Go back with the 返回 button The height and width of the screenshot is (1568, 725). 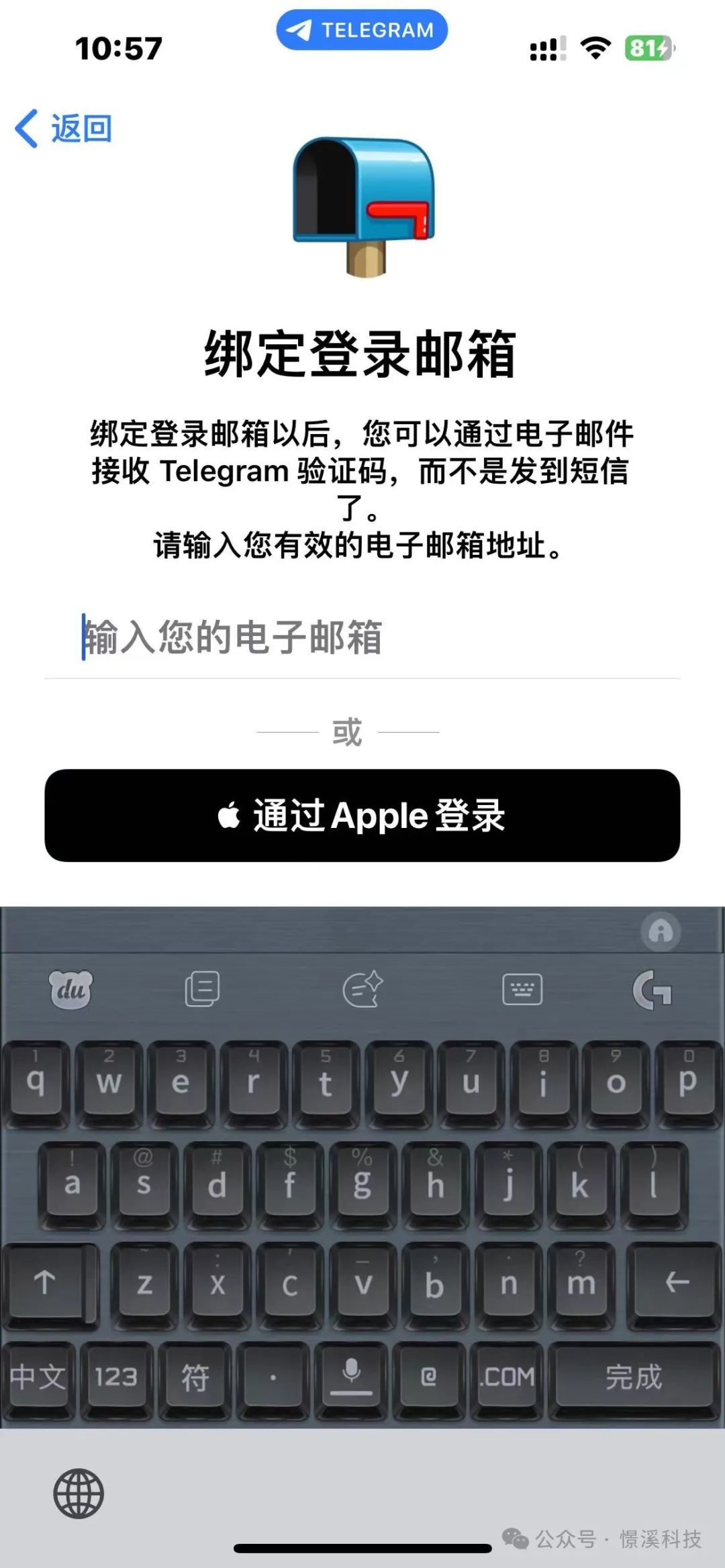coord(64,128)
